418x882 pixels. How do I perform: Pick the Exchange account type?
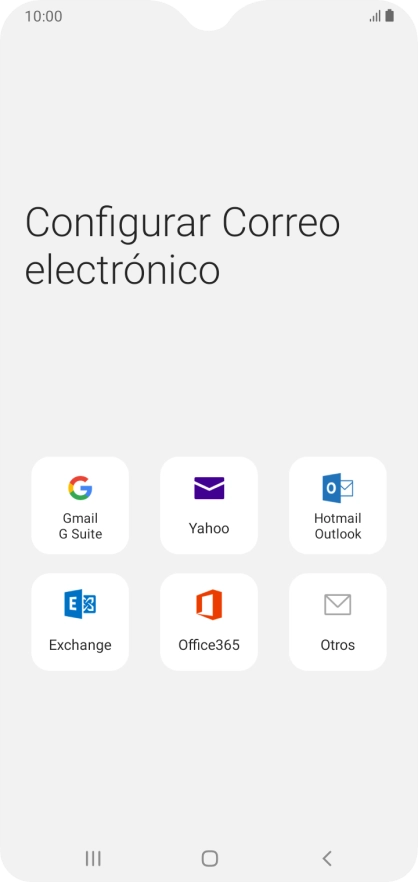[x=80, y=622]
